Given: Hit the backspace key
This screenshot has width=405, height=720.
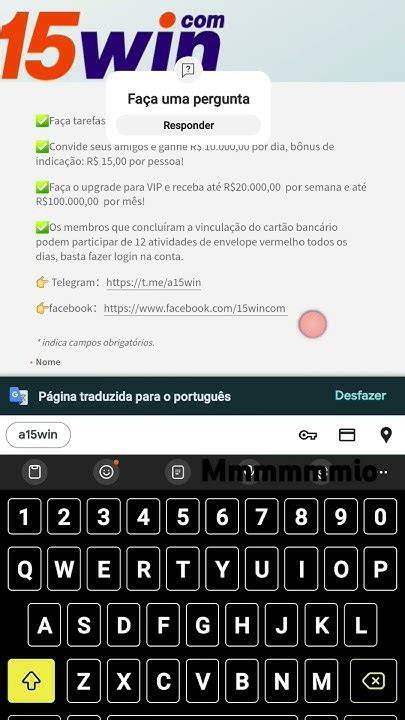Looking at the screenshot, I should [373, 681].
